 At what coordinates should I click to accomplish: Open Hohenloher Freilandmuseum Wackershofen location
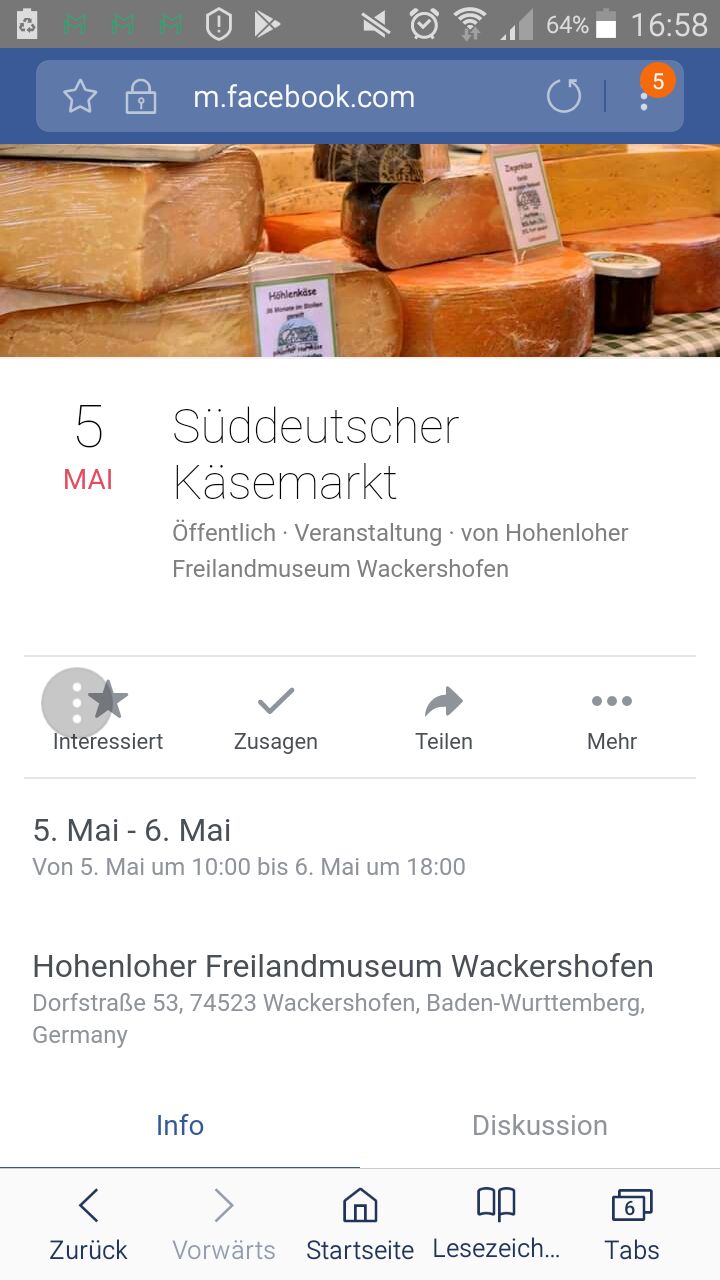tap(343, 967)
